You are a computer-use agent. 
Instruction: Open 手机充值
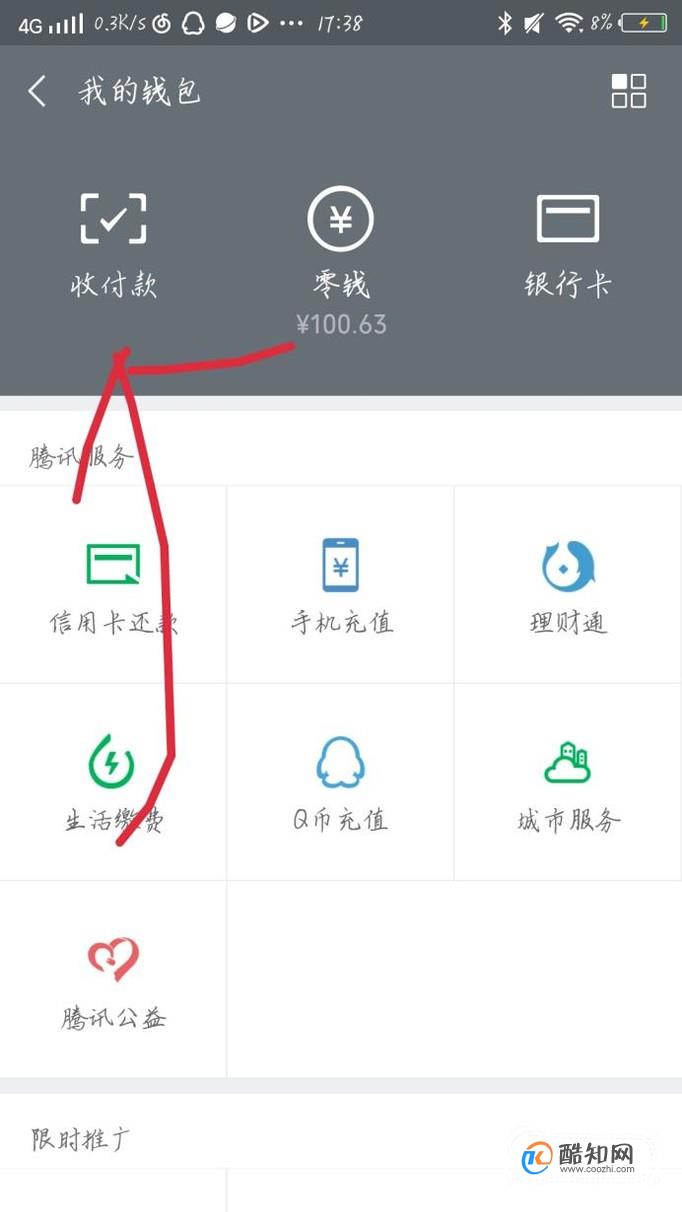click(341, 585)
